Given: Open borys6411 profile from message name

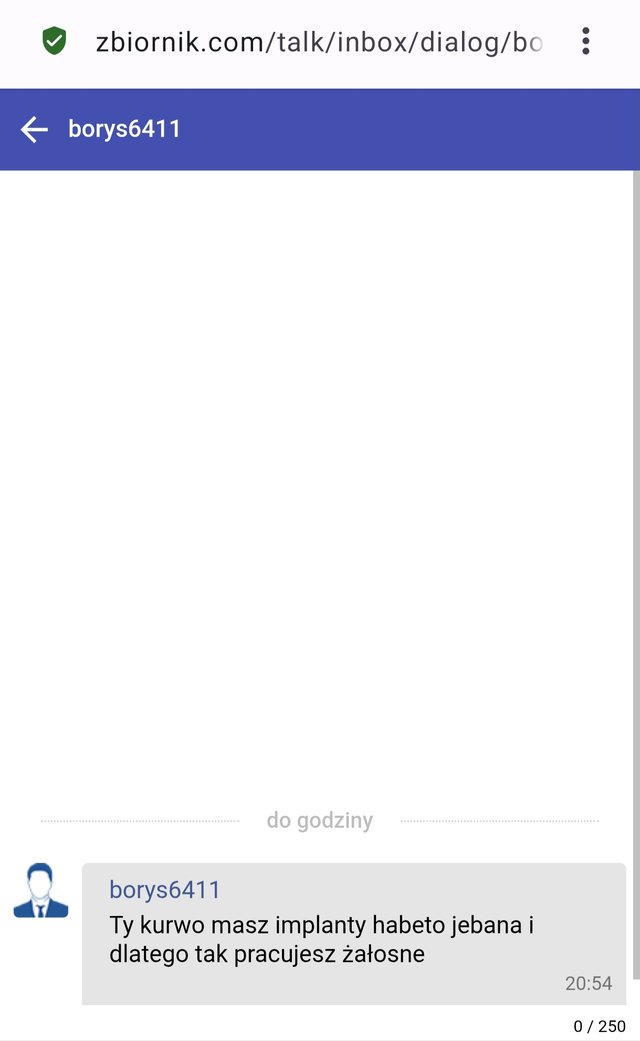Looking at the screenshot, I should (164, 890).
